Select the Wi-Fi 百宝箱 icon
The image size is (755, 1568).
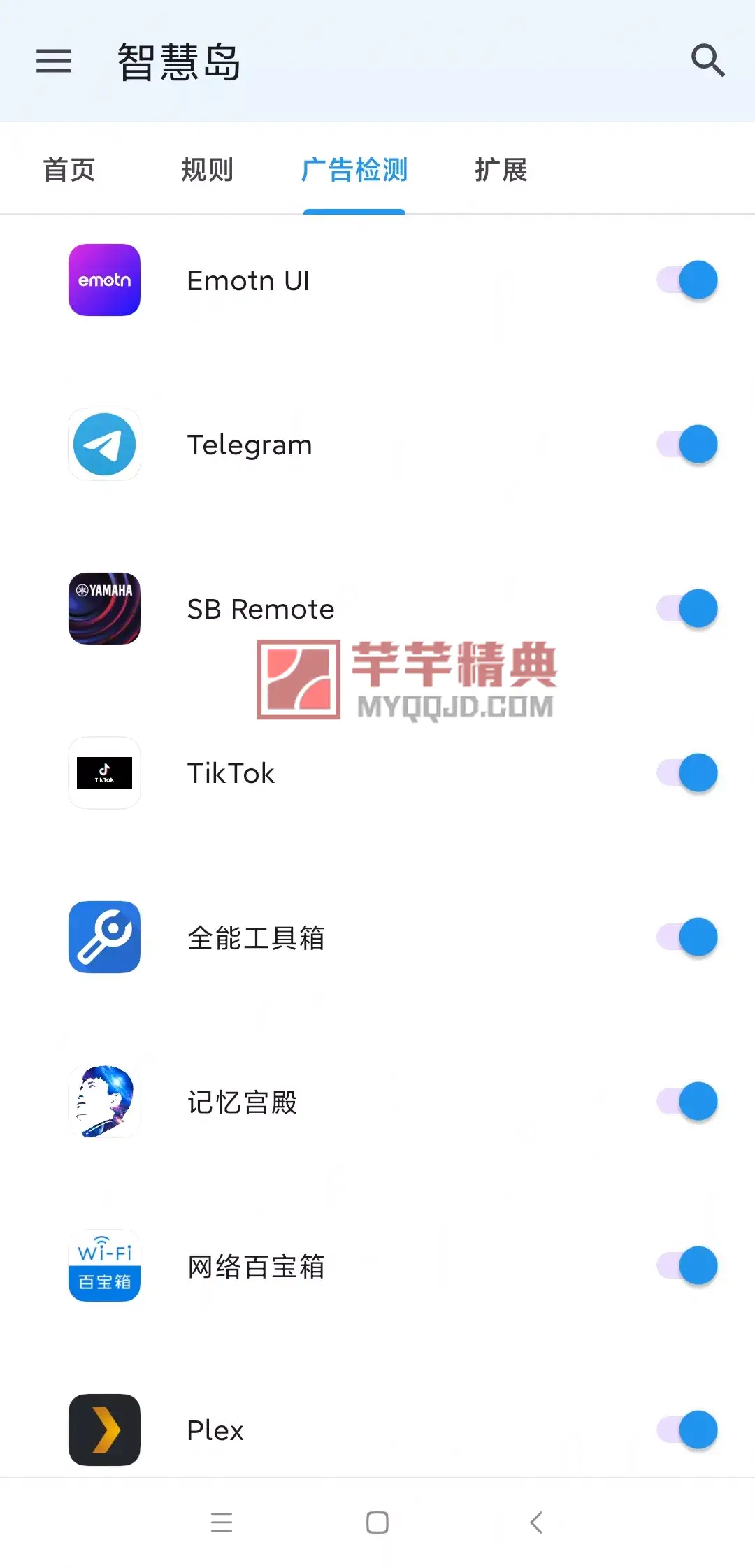click(103, 1267)
